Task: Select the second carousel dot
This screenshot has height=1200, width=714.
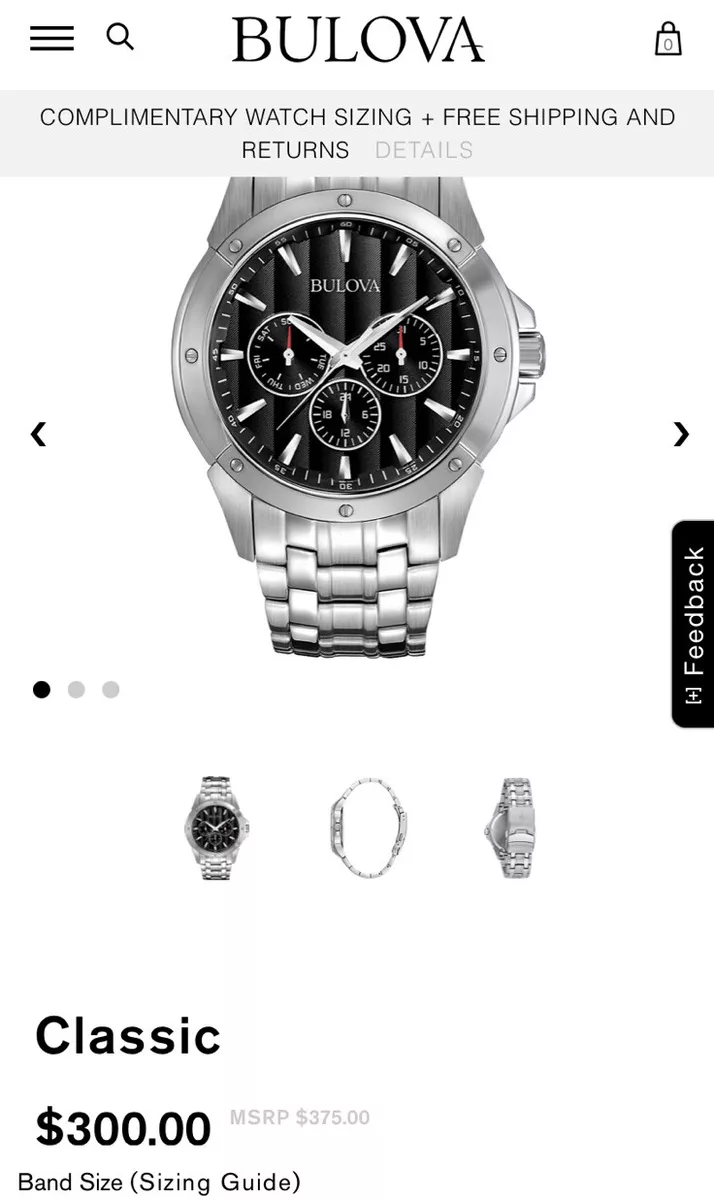Action: [x=76, y=689]
